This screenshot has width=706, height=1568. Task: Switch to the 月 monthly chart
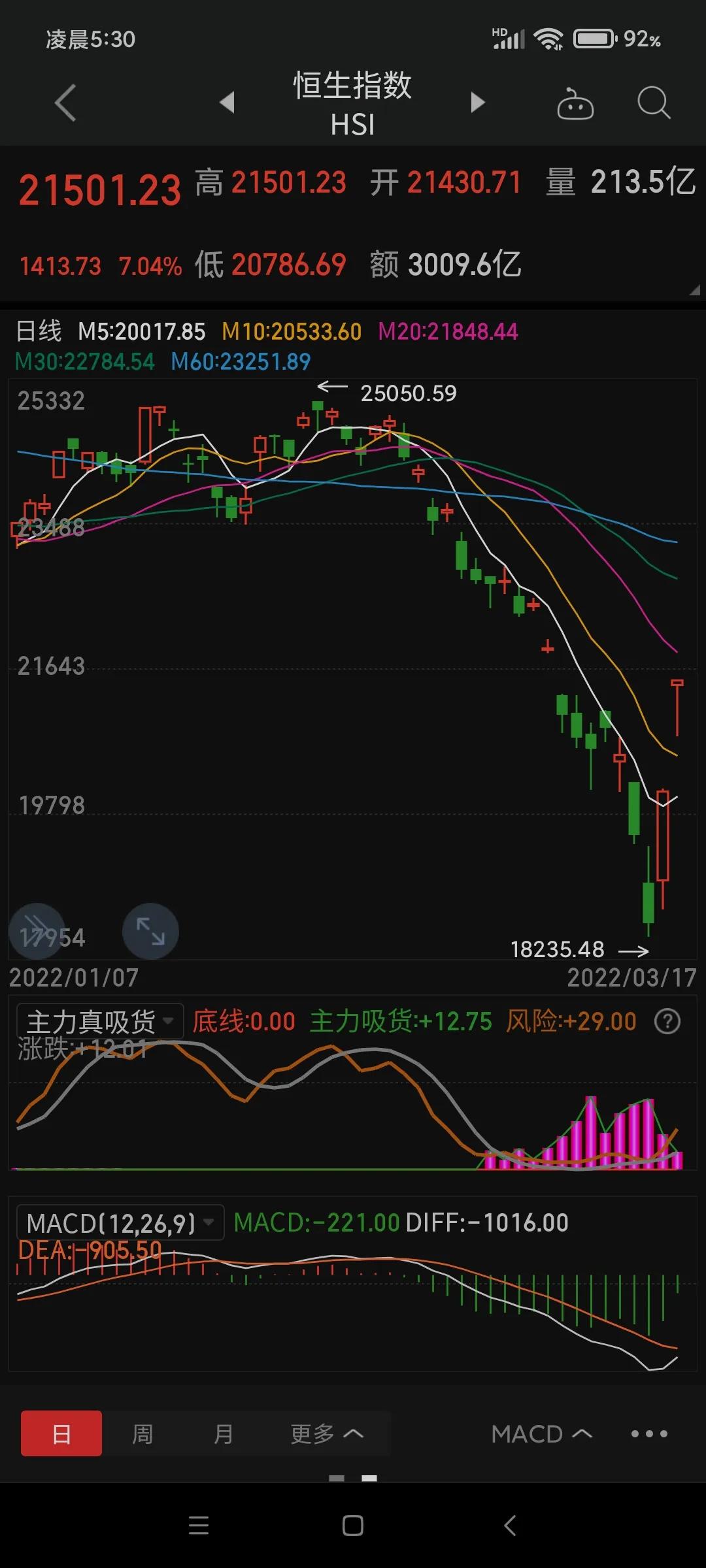(224, 1434)
